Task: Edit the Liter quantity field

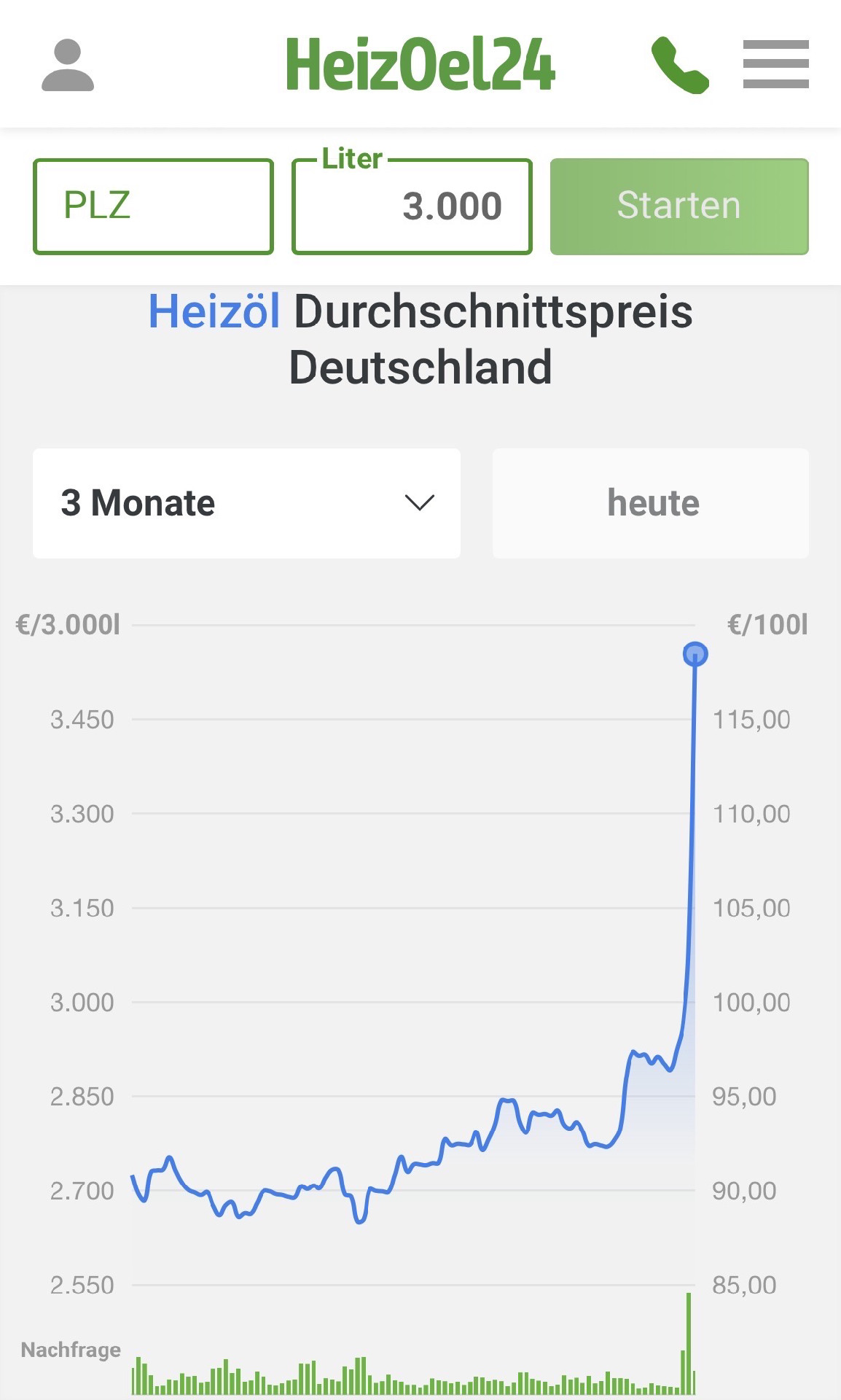Action: [412, 207]
